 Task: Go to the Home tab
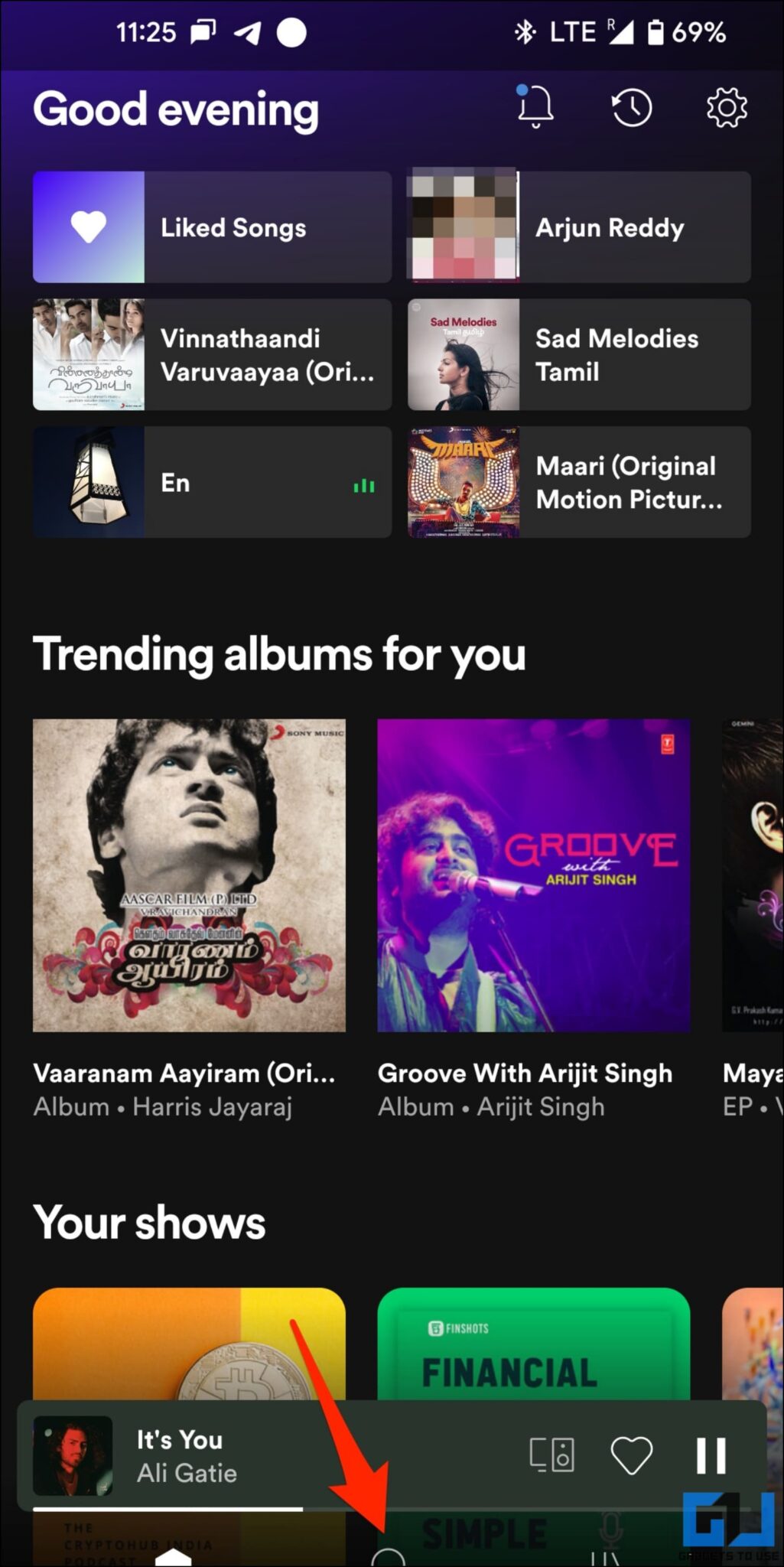pyautogui.click(x=174, y=1556)
